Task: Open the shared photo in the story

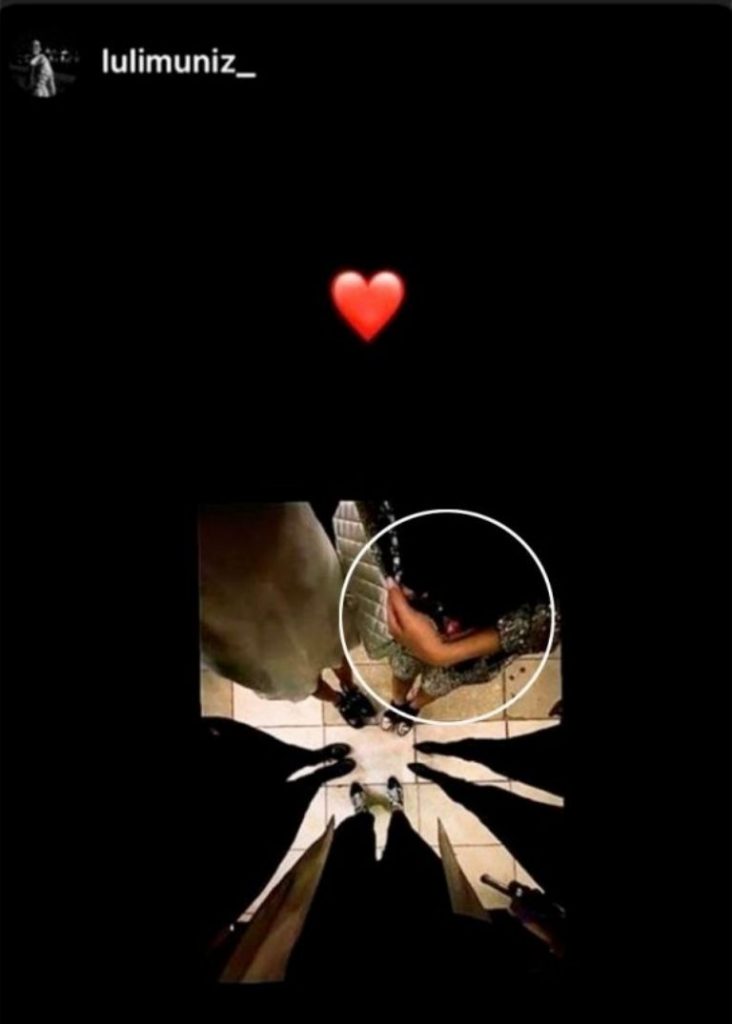Action: [x=380, y=740]
